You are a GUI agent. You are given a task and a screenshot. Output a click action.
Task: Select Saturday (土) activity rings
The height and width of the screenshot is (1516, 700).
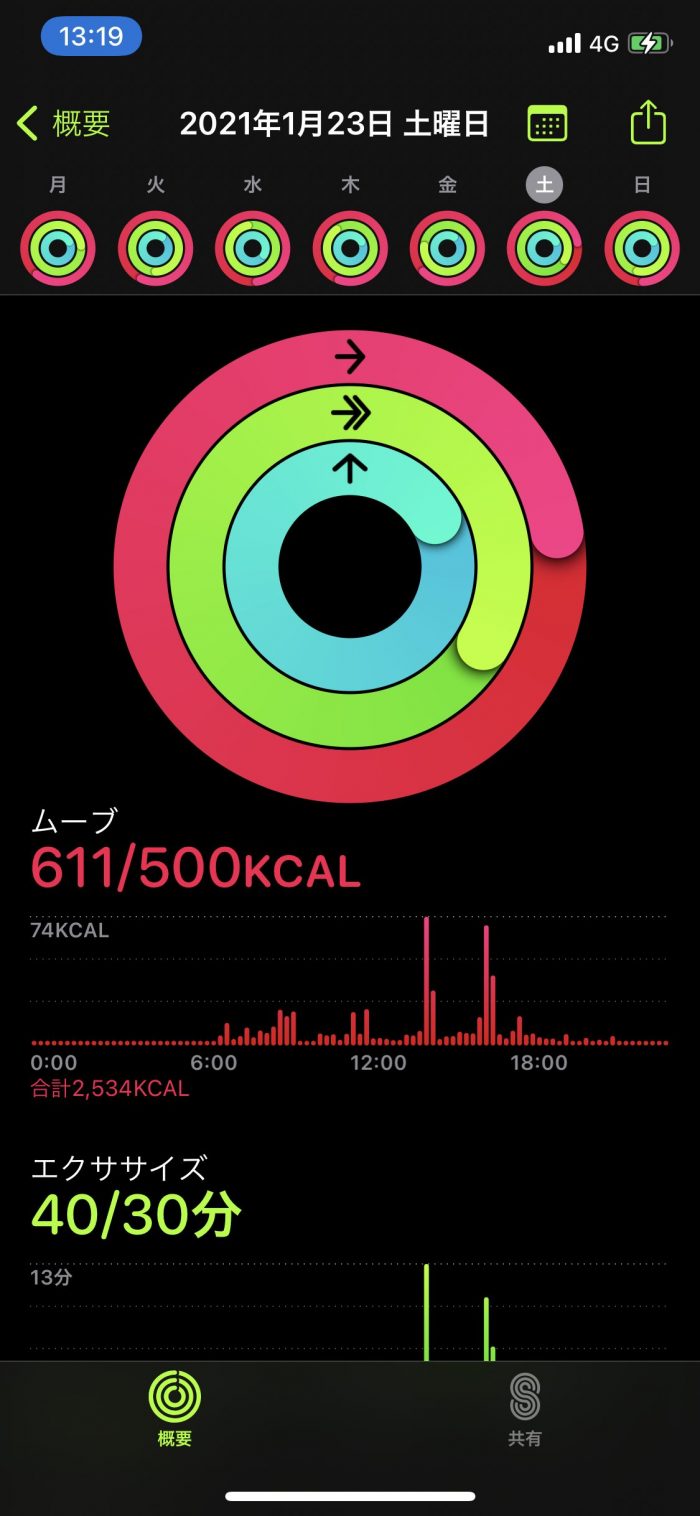(x=545, y=248)
